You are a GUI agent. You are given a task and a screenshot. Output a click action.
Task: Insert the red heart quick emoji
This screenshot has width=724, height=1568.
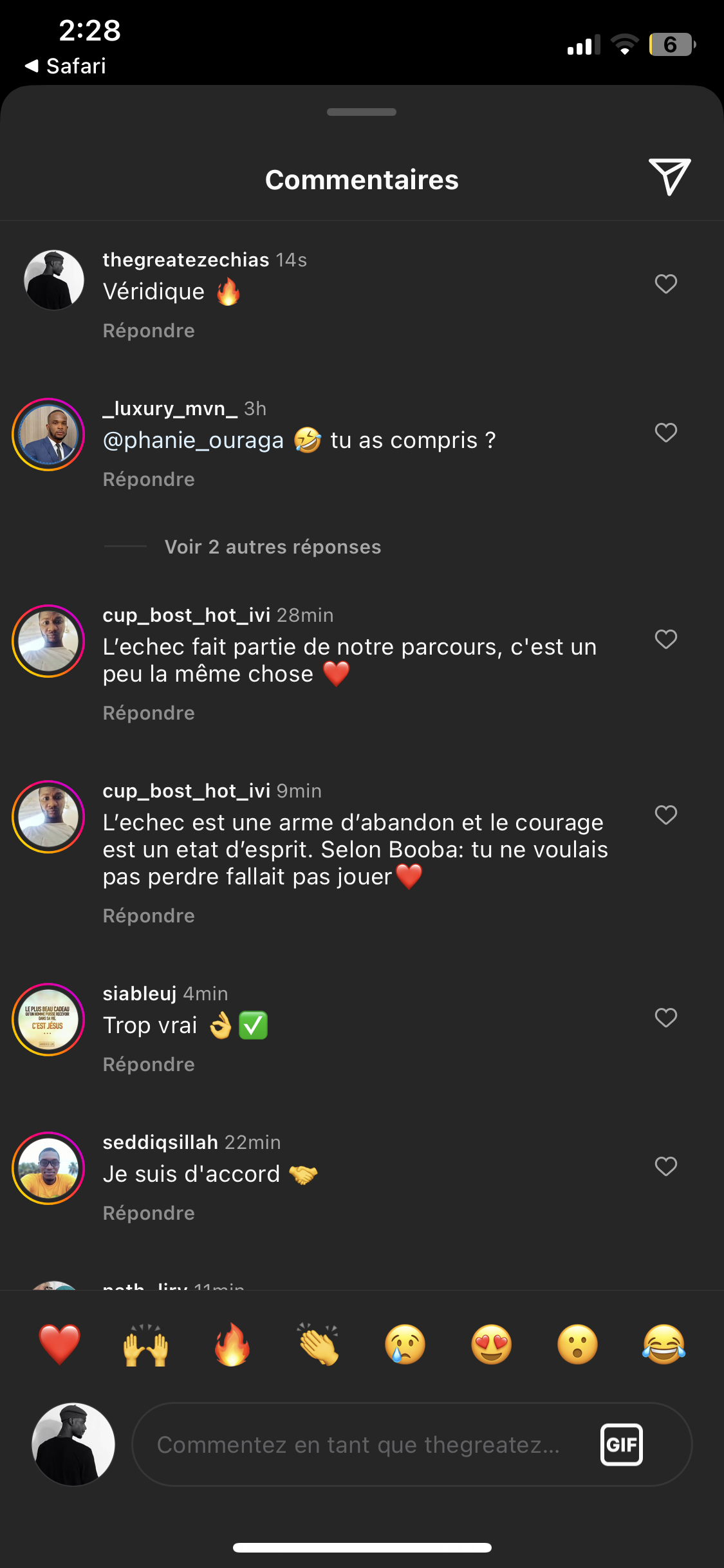[x=60, y=1345]
